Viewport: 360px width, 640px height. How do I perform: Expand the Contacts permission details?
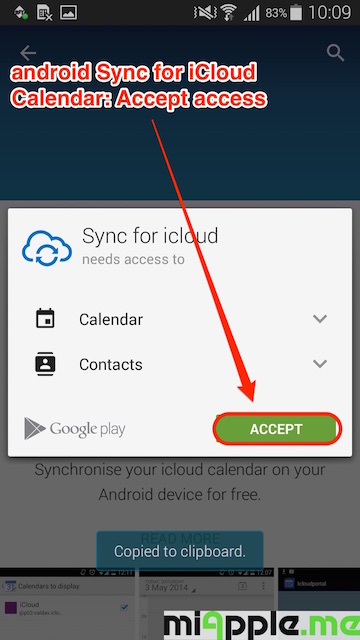click(320, 363)
